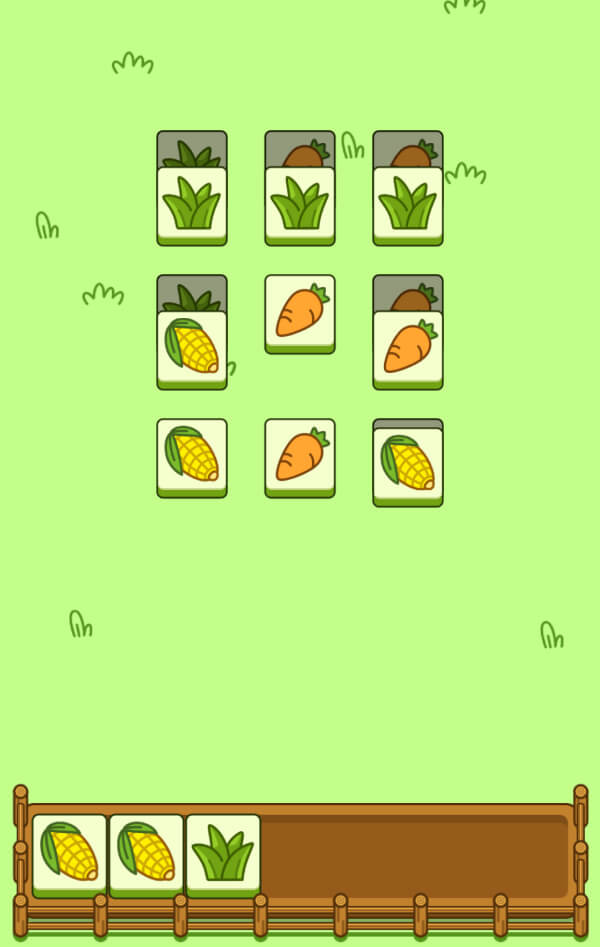Pick the center carrot tile surrounded by other tiles
The height and width of the screenshot is (947, 600).
click(x=300, y=313)
